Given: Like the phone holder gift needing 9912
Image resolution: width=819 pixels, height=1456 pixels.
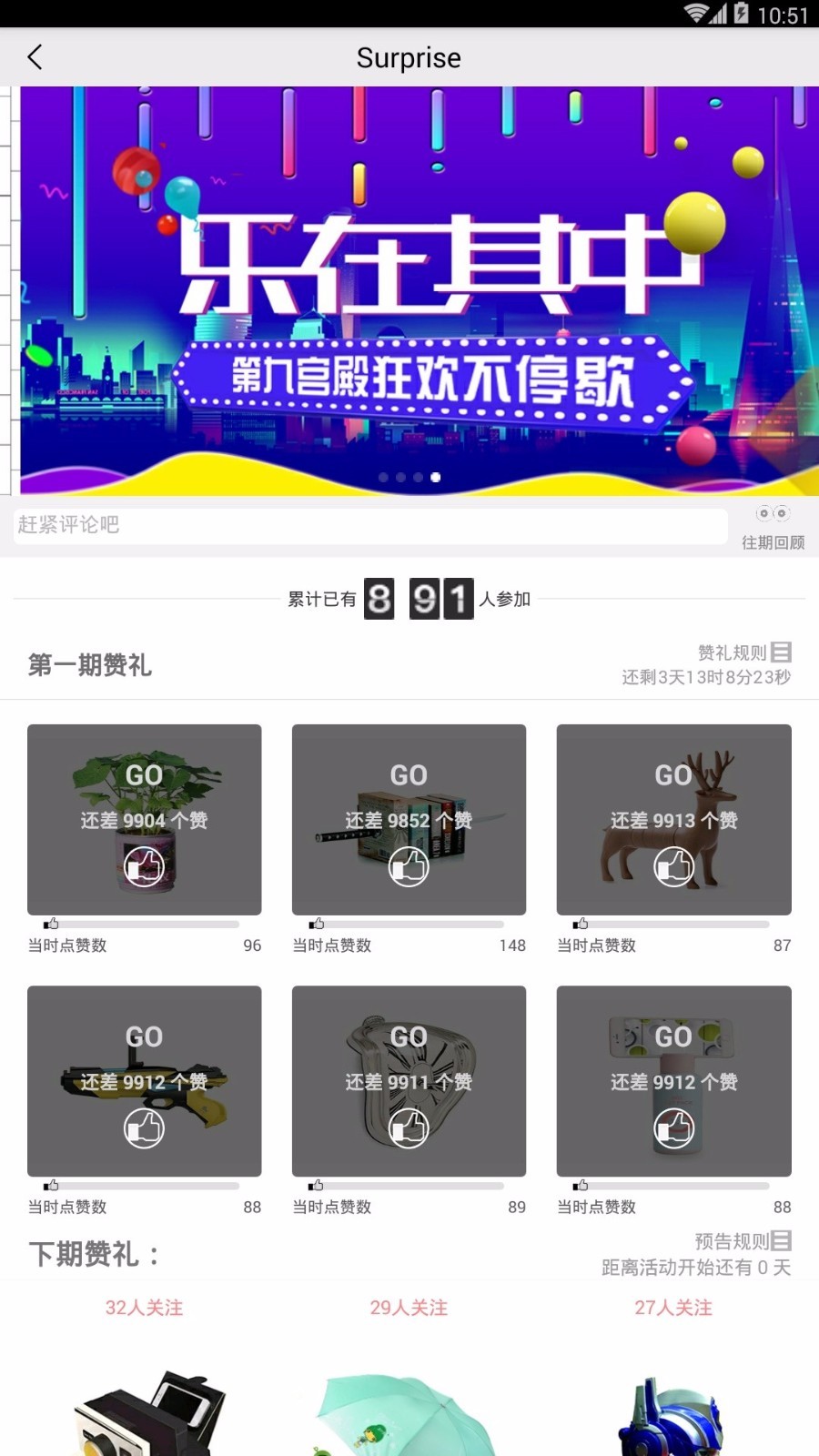Looking at the screenshot, I should [673, 1128].
